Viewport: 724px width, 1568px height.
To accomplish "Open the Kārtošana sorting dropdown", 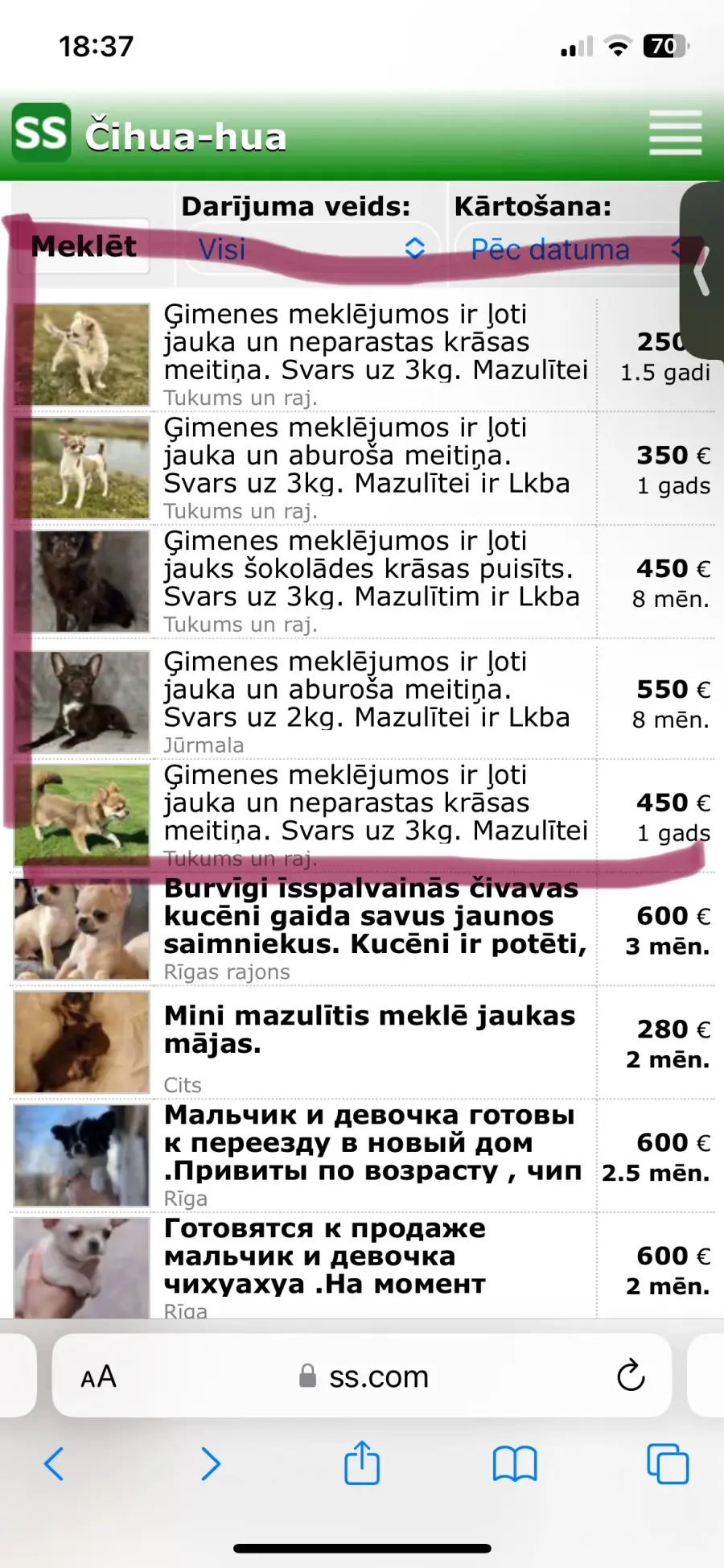I will pos(573,249).
